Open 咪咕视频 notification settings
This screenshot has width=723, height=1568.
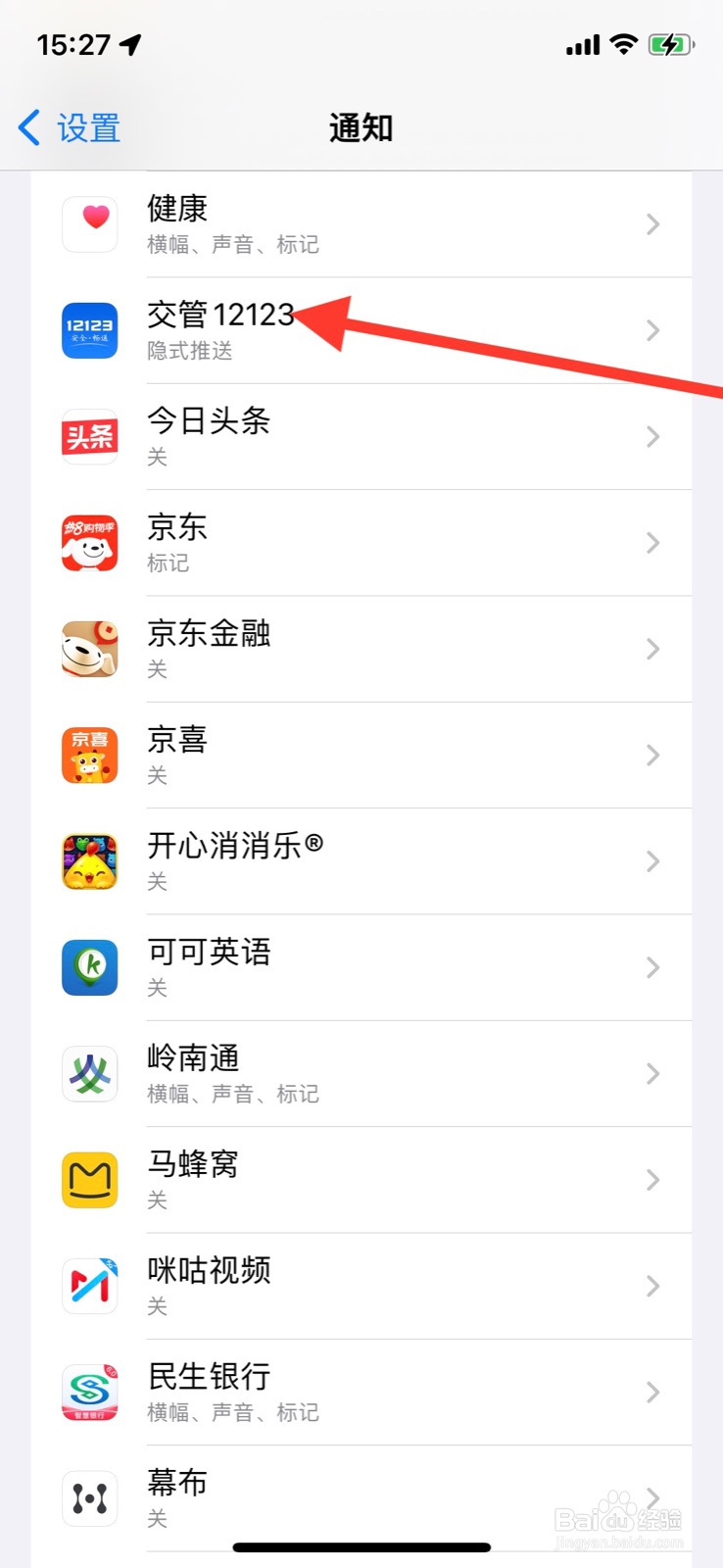click(361, 1286)
